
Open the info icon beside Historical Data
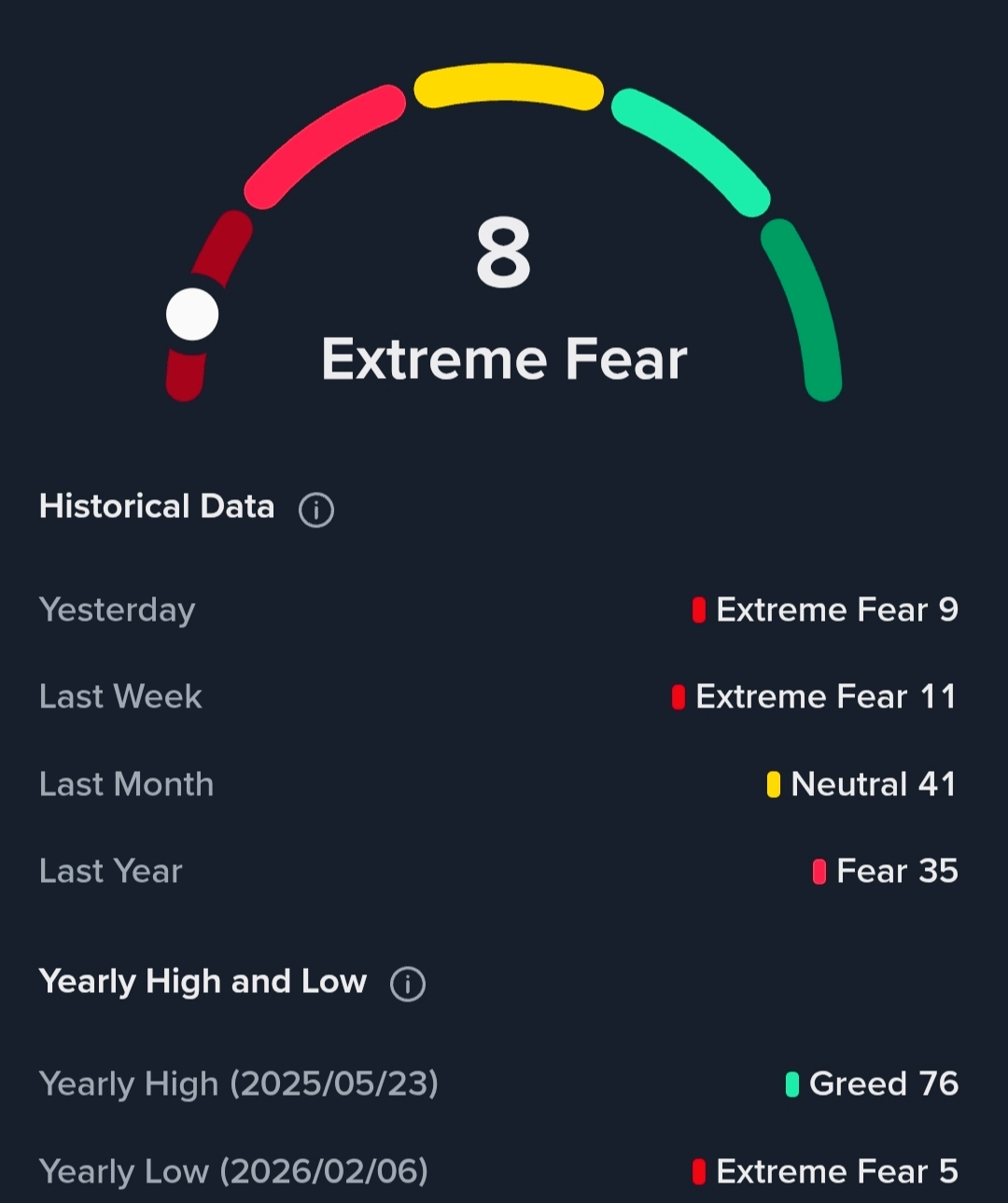tap(315, 510)
